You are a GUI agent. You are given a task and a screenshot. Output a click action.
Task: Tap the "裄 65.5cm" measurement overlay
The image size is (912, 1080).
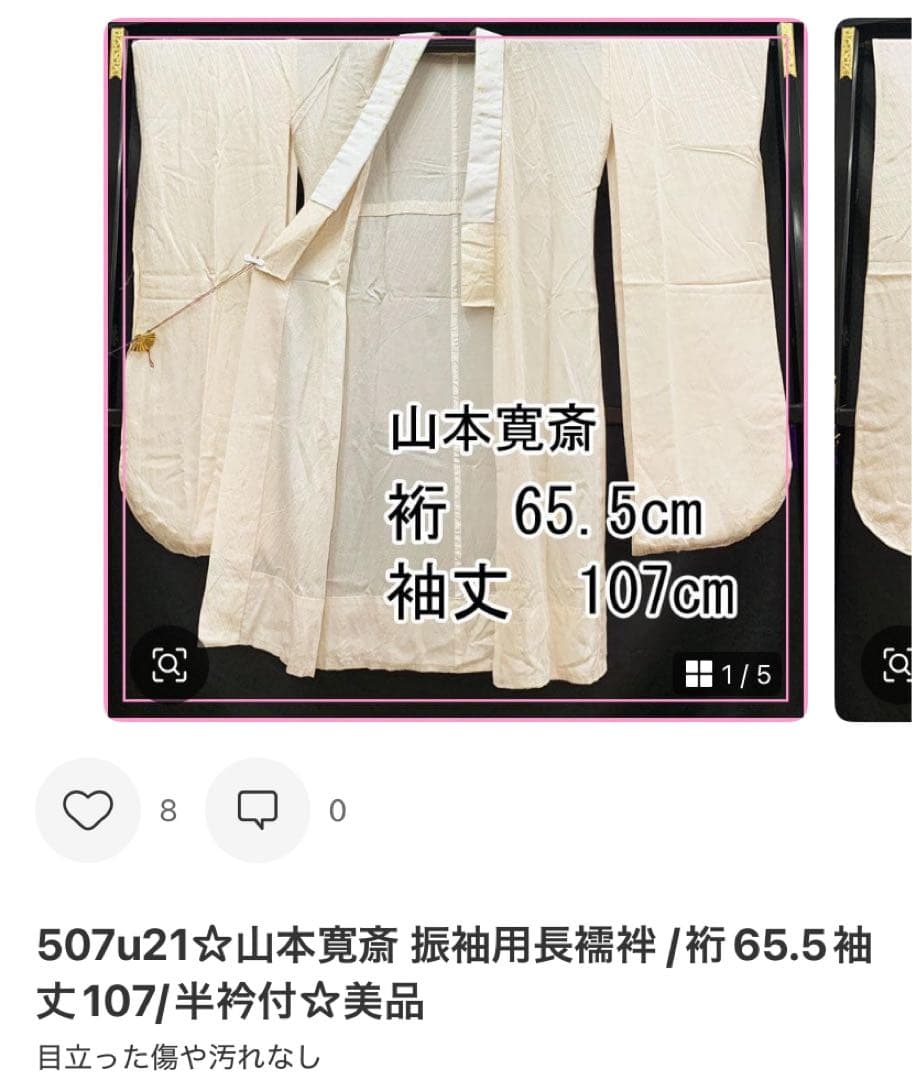[545, 513]
